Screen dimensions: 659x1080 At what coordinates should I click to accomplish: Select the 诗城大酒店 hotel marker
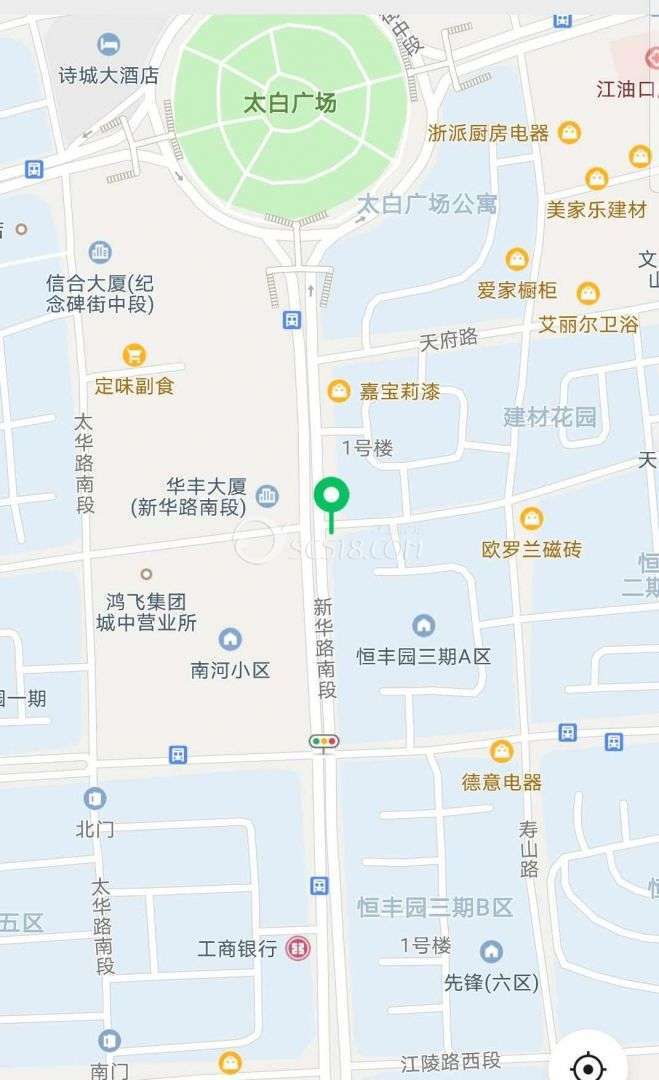click(x=109, y=45)
